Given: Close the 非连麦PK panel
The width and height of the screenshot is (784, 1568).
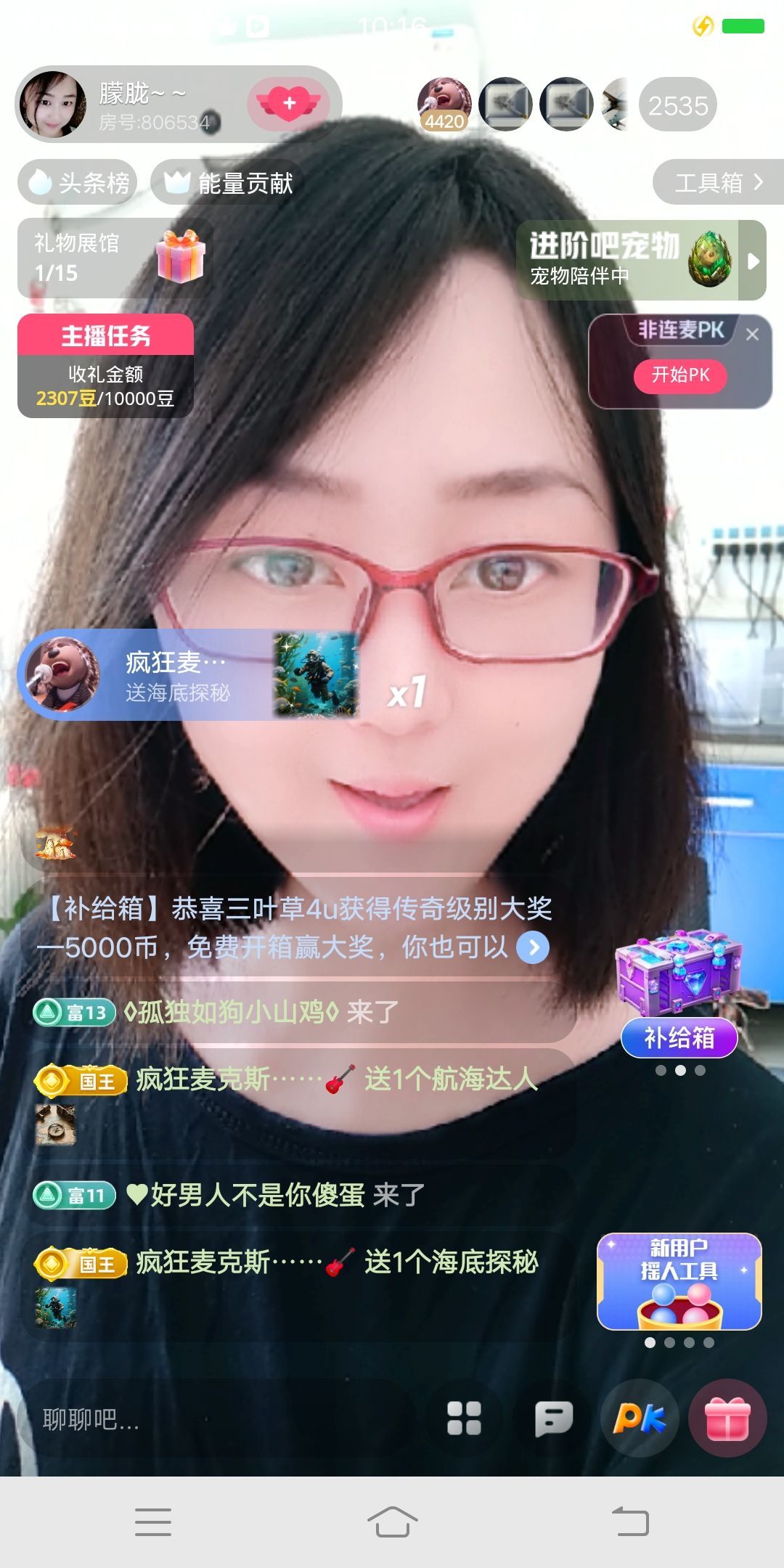Looking at the screenshot, I should [x=752, y=335].
